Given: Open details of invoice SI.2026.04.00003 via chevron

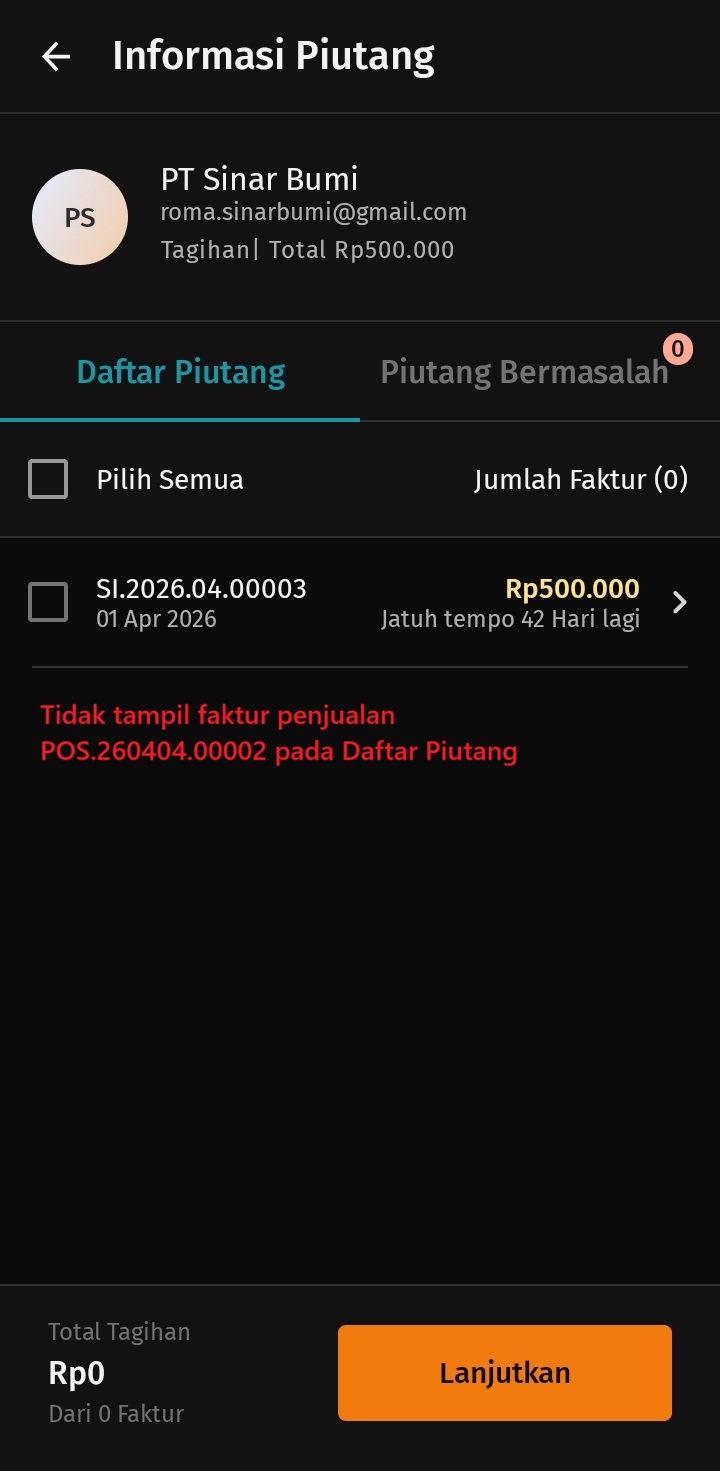Looking at the screenshot, I should point(680,602).
